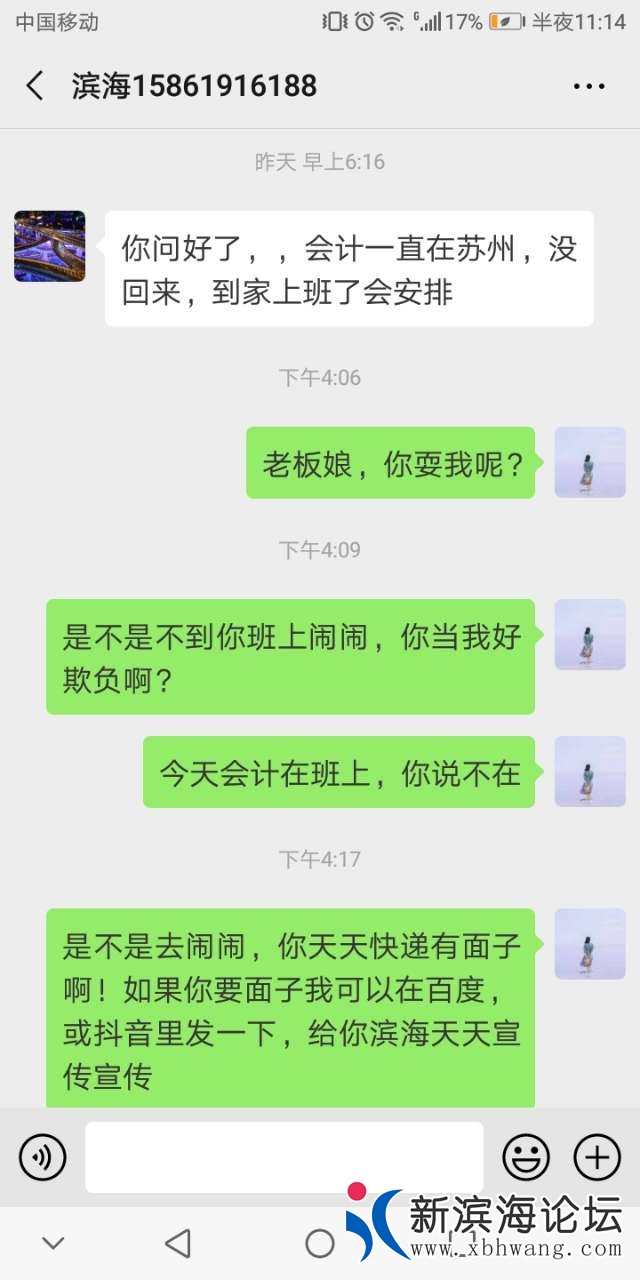View the contact's avatar beside 你问好了 message

[x=50, y=246]
